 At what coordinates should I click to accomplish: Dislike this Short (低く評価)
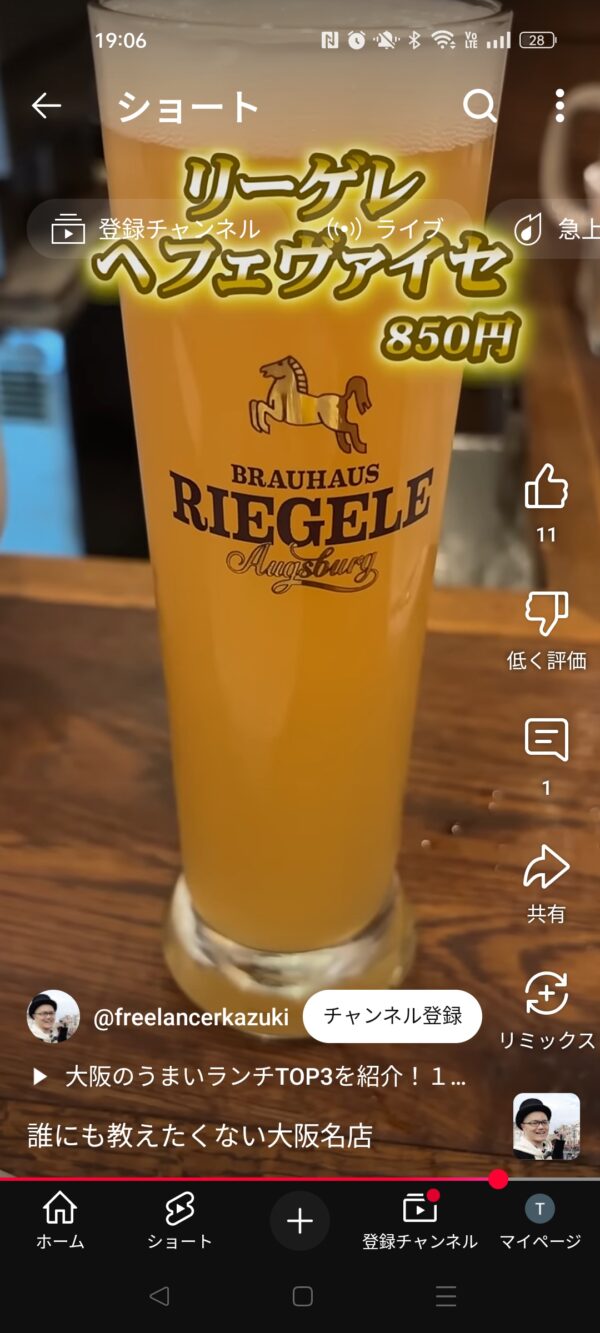click(x=546, y=613)
